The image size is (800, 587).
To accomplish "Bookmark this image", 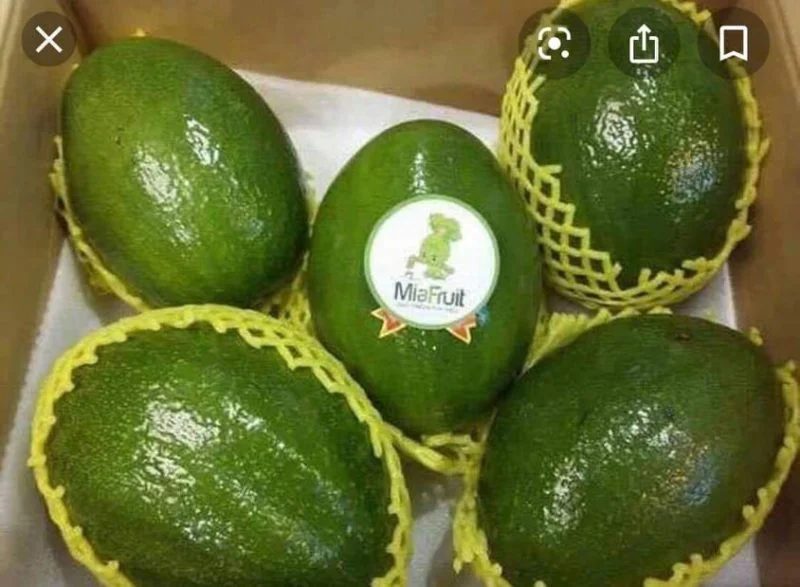I will click(x=733, y=43).
